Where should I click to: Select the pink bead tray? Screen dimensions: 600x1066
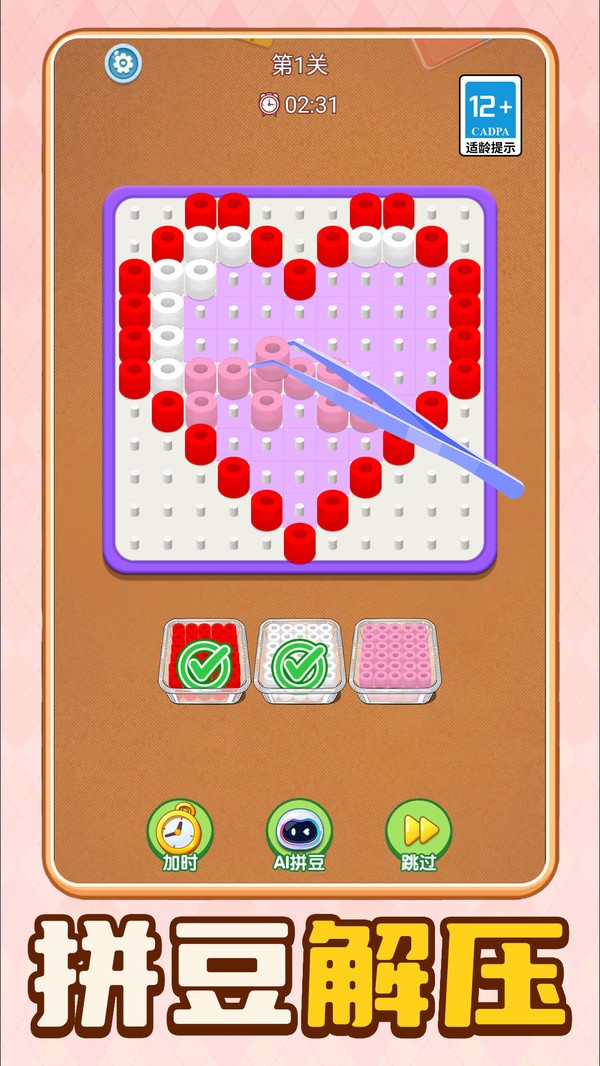tap(395, 660)
